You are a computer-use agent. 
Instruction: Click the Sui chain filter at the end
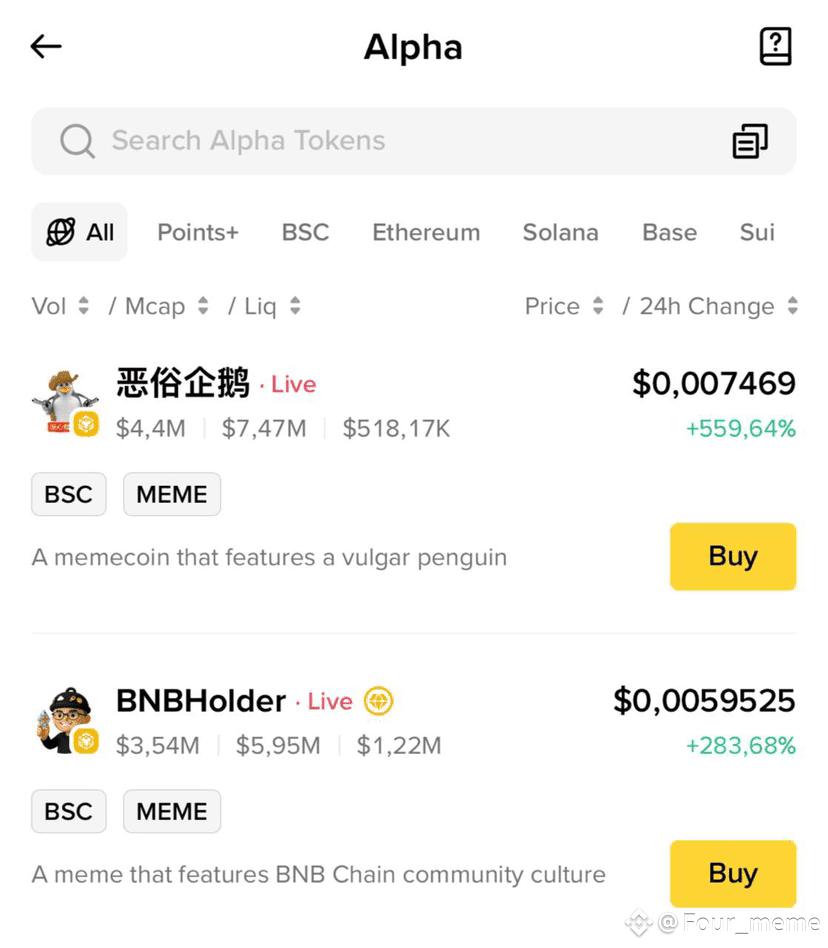(x=757, y=232)
